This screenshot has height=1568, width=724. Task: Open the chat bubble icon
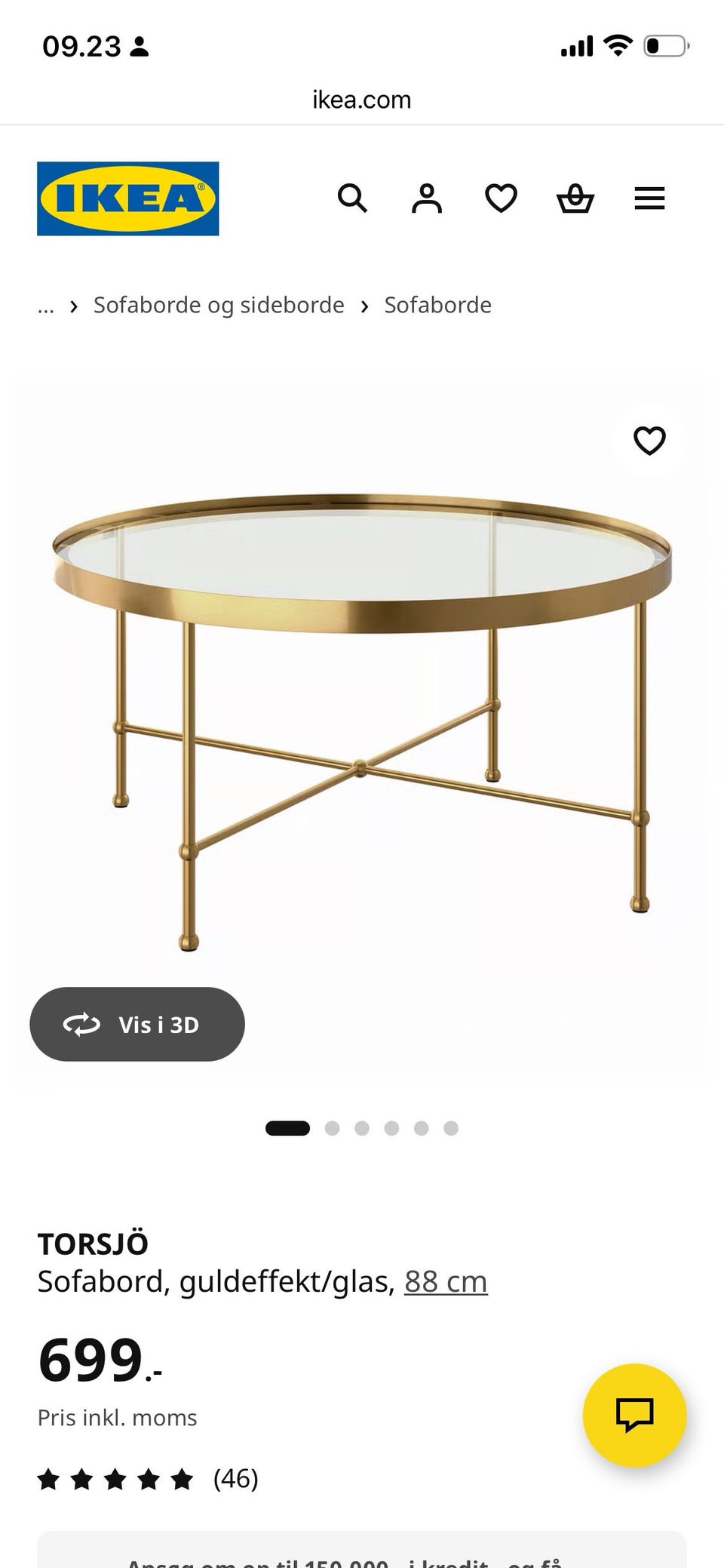633,1415
